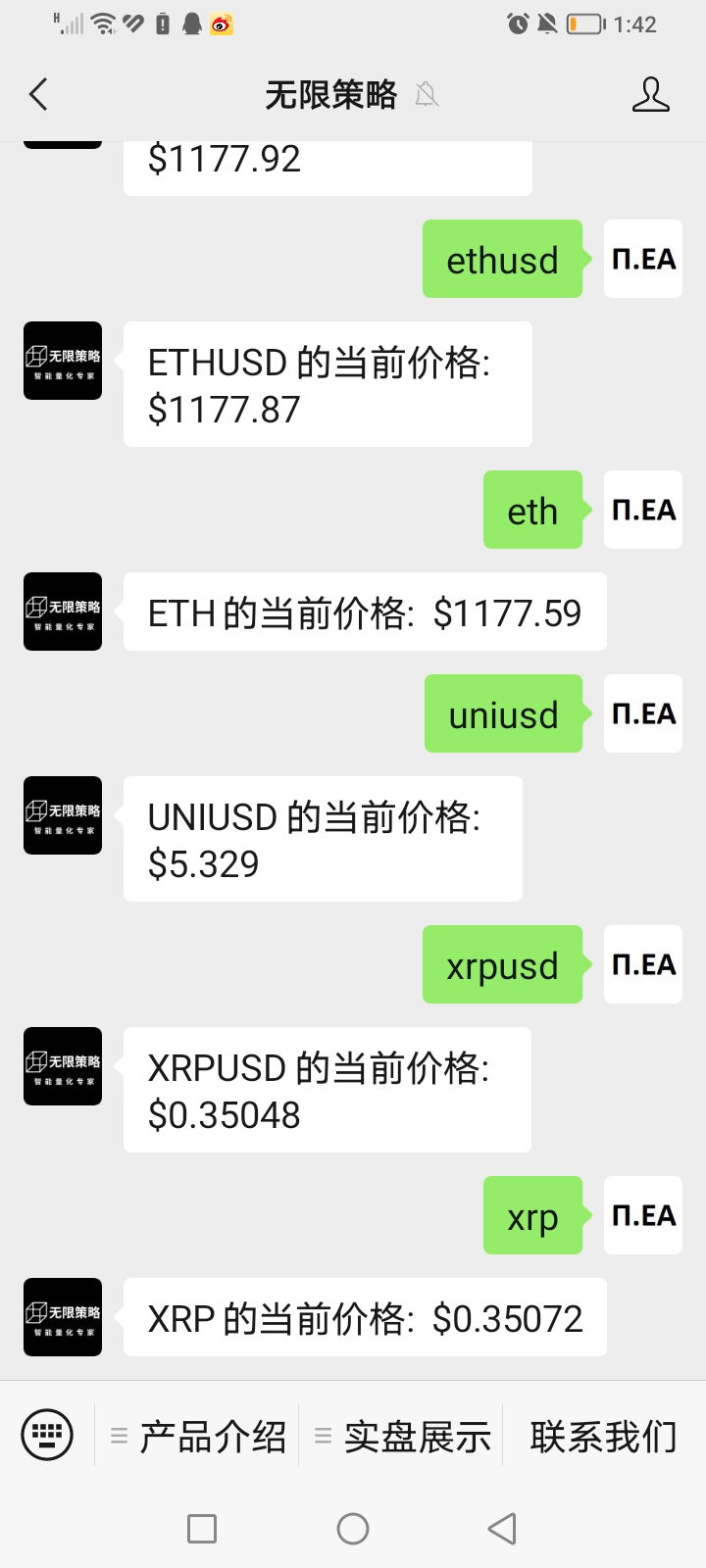
Task: Open the account profile icon
Action: (x=650, y=95)
